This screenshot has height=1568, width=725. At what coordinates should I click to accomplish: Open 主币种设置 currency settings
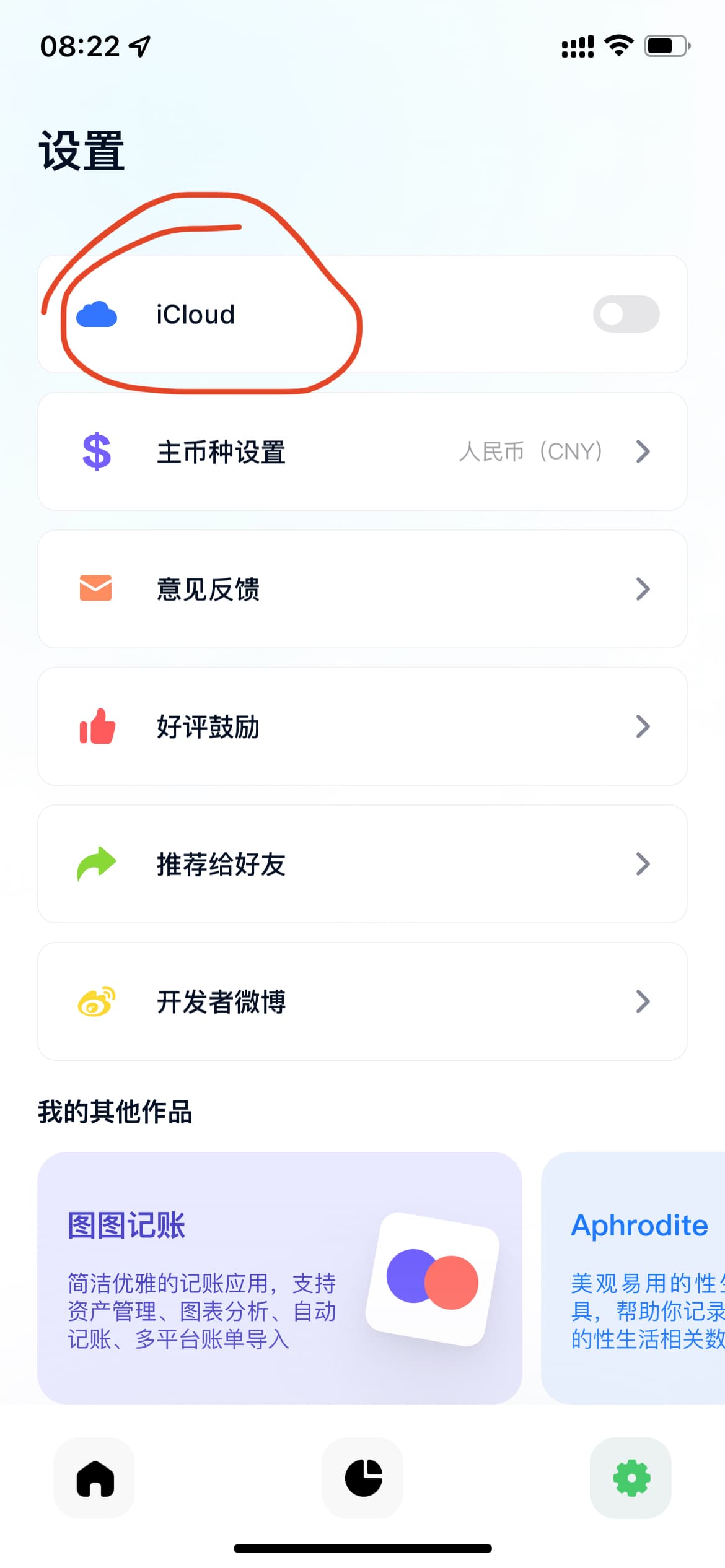coord(362,451)
